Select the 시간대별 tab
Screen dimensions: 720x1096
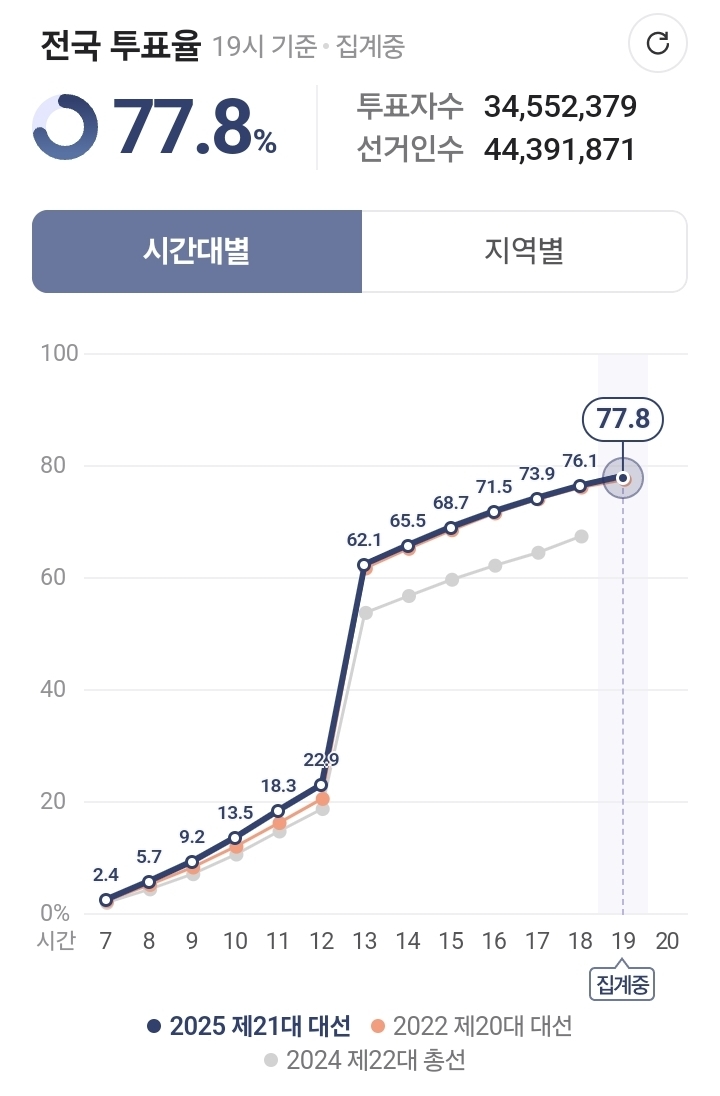(x=197, y=251)
